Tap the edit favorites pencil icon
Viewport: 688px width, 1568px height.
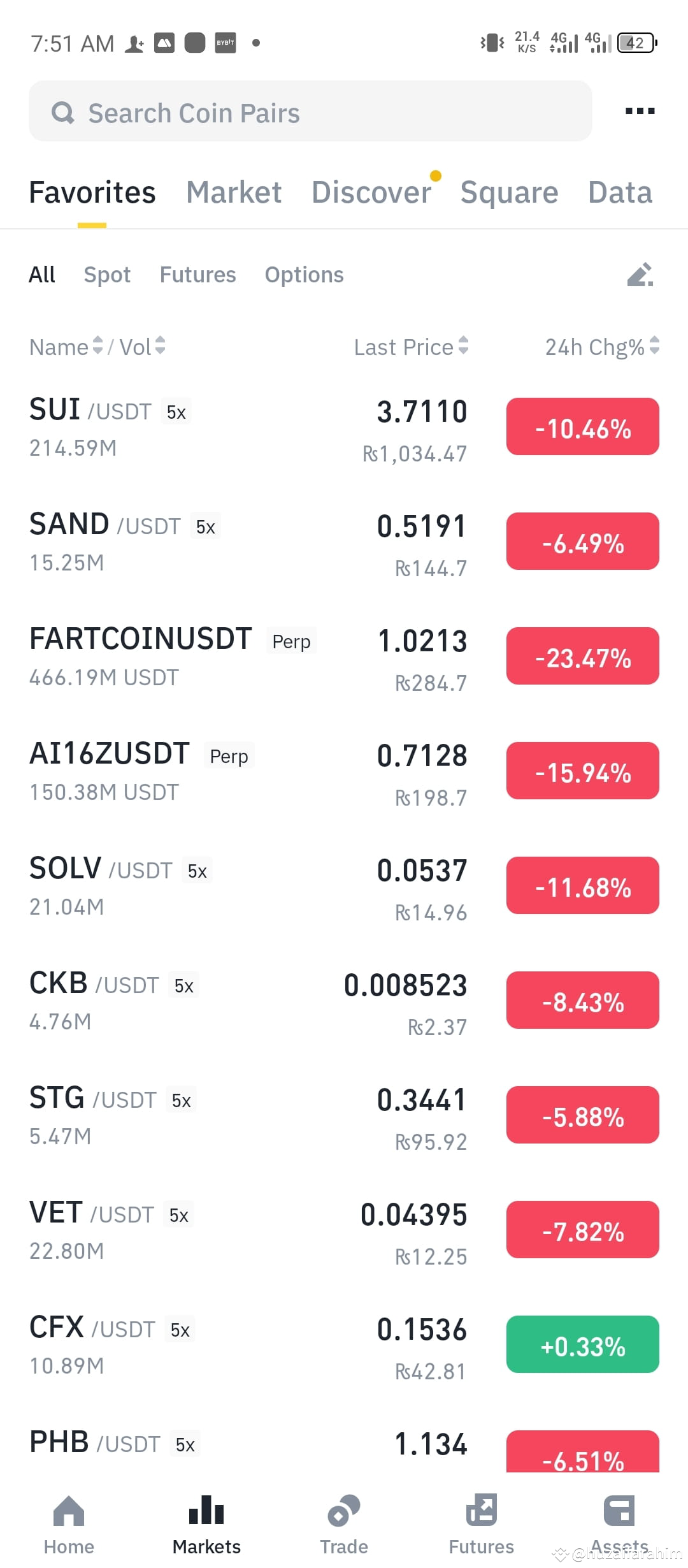pos(641,274)
